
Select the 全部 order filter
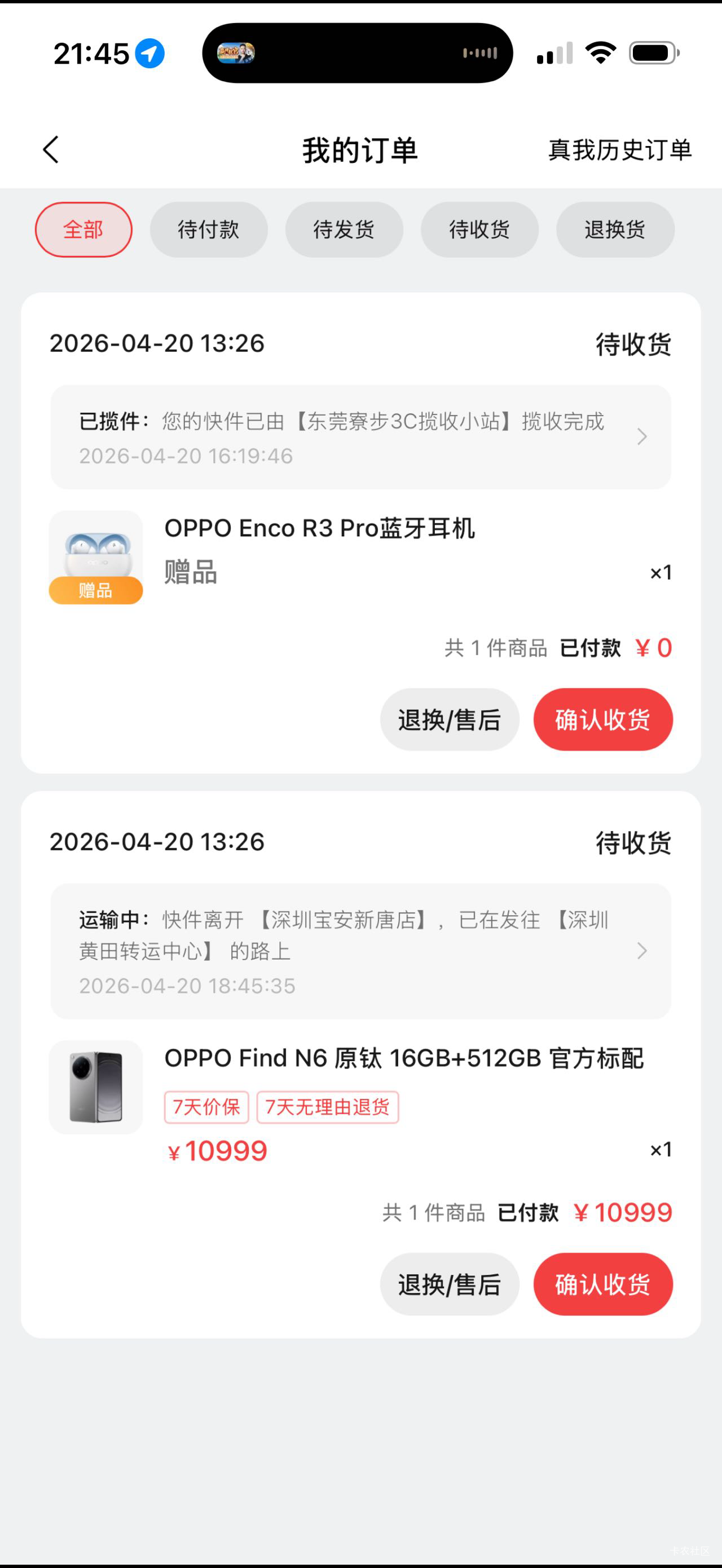coord(83,229)
